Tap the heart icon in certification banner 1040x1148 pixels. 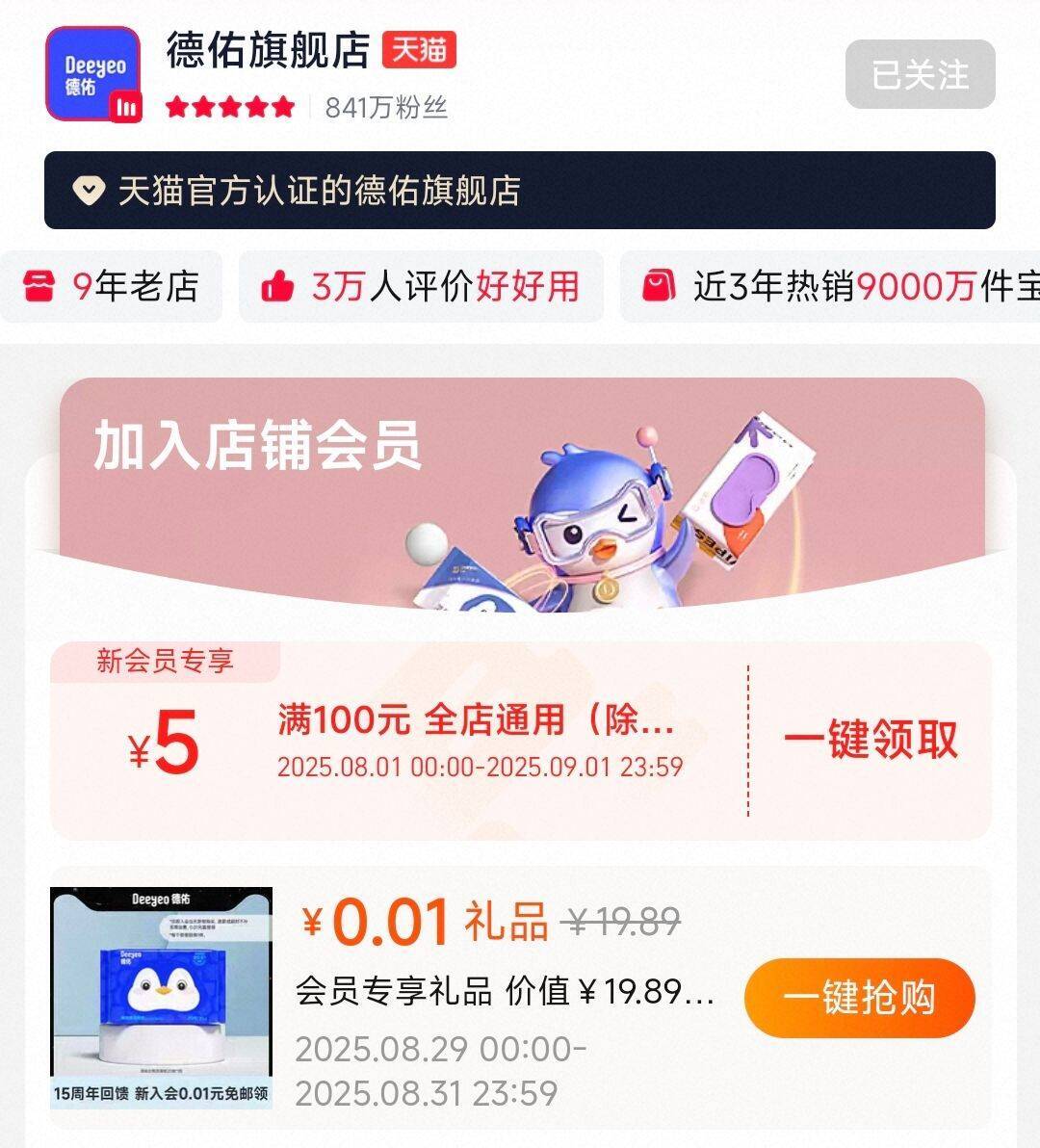90,192
